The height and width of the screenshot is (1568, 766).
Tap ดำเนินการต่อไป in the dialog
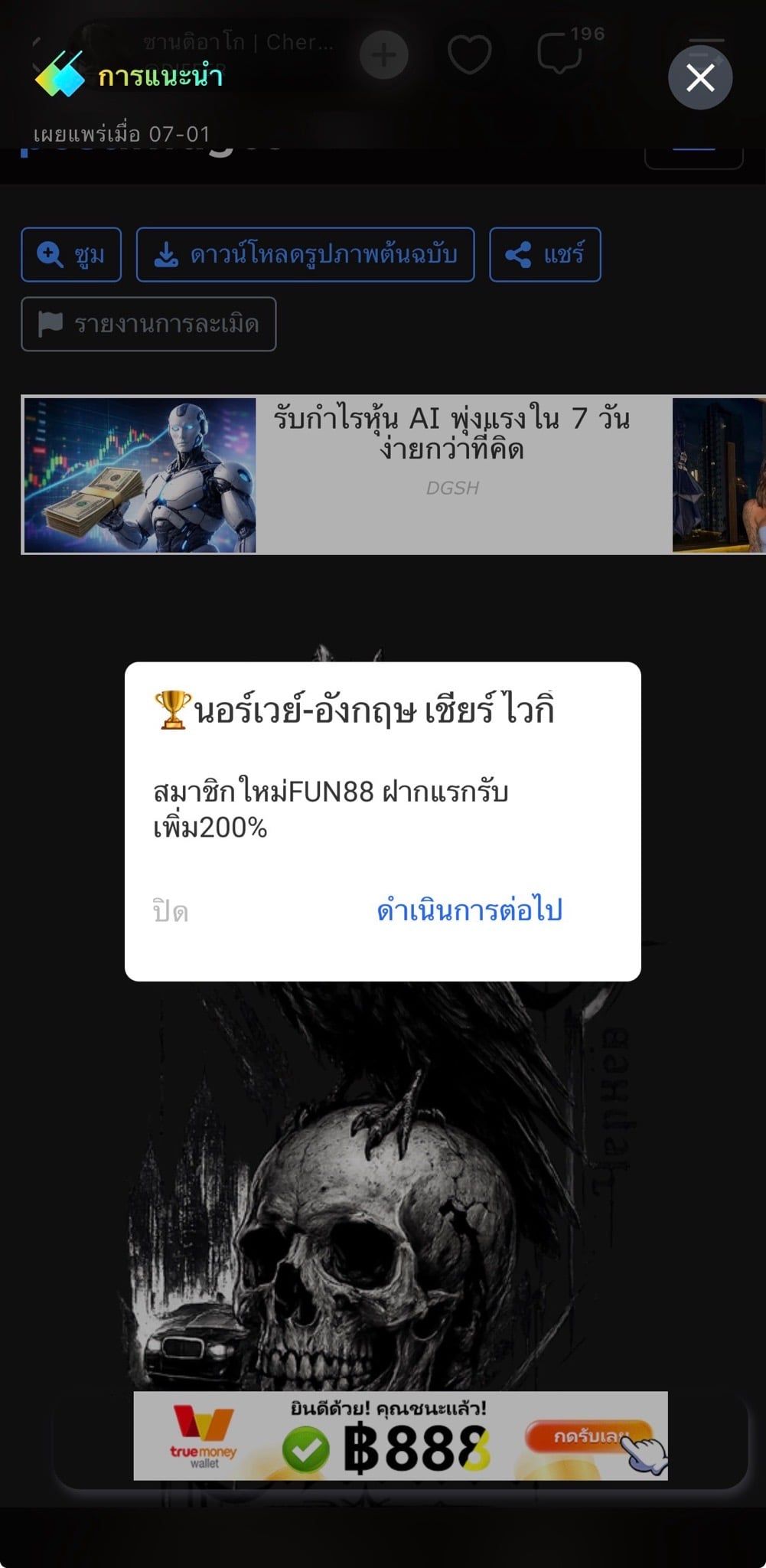click(469, 910)
